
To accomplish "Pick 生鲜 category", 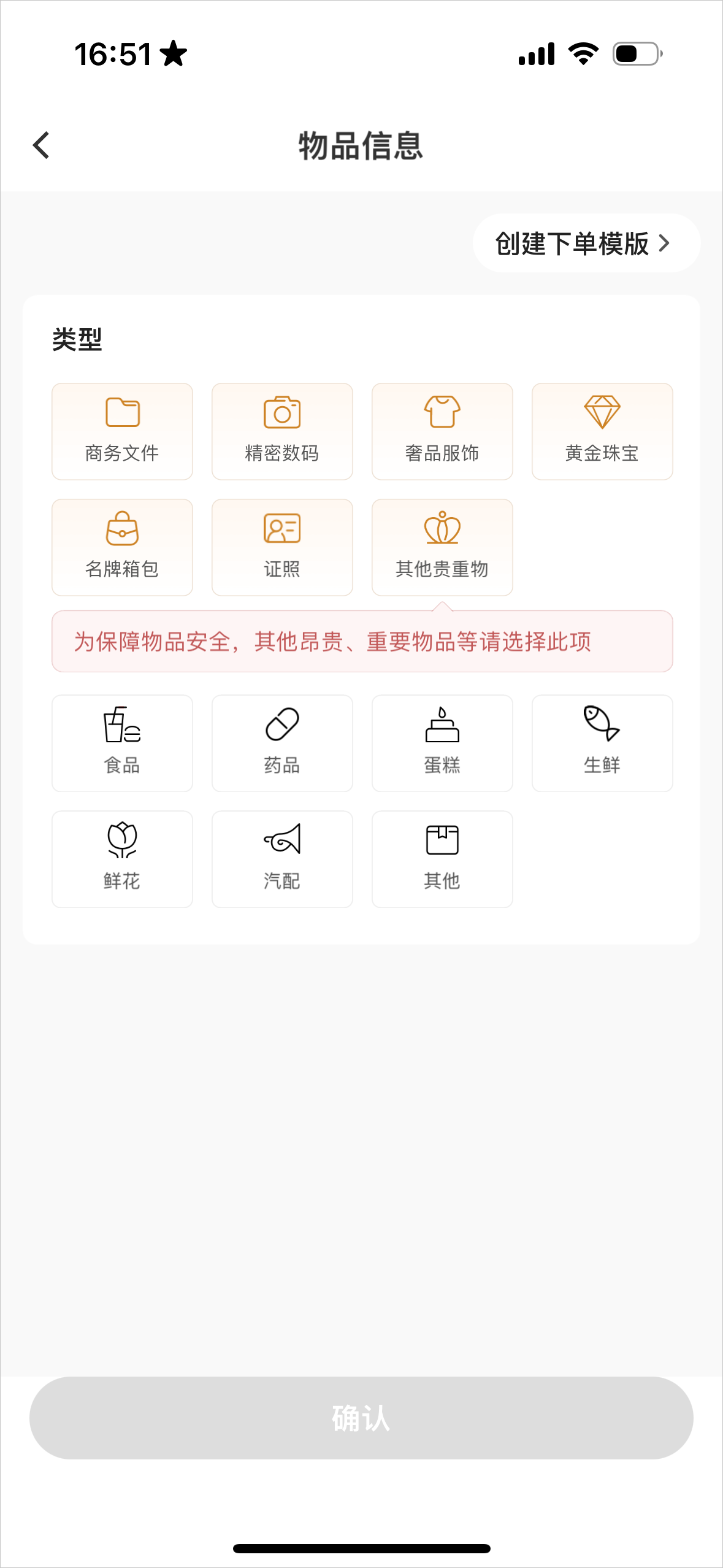I will [602, 743].
